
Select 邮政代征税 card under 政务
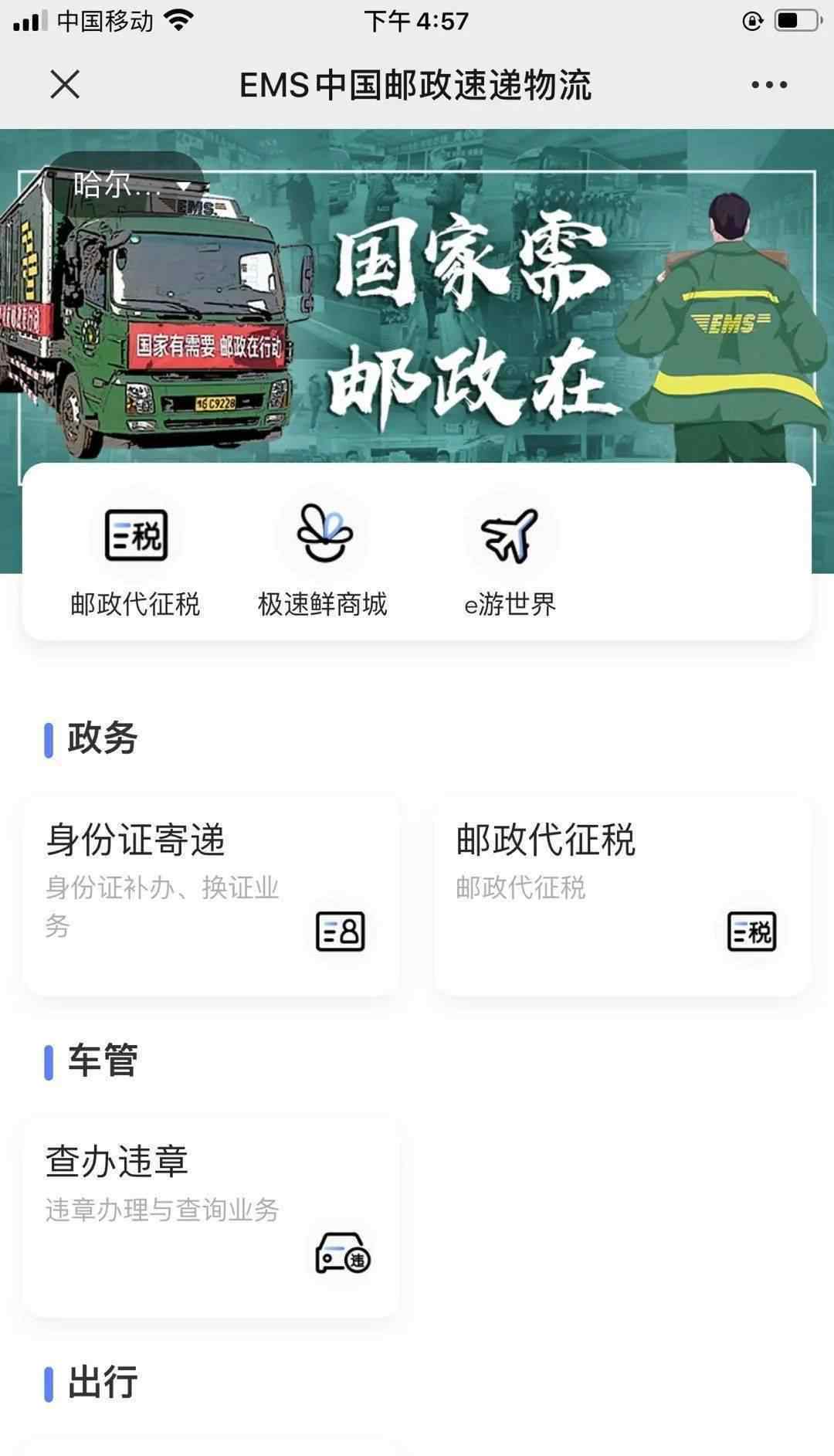pos(622,896)
